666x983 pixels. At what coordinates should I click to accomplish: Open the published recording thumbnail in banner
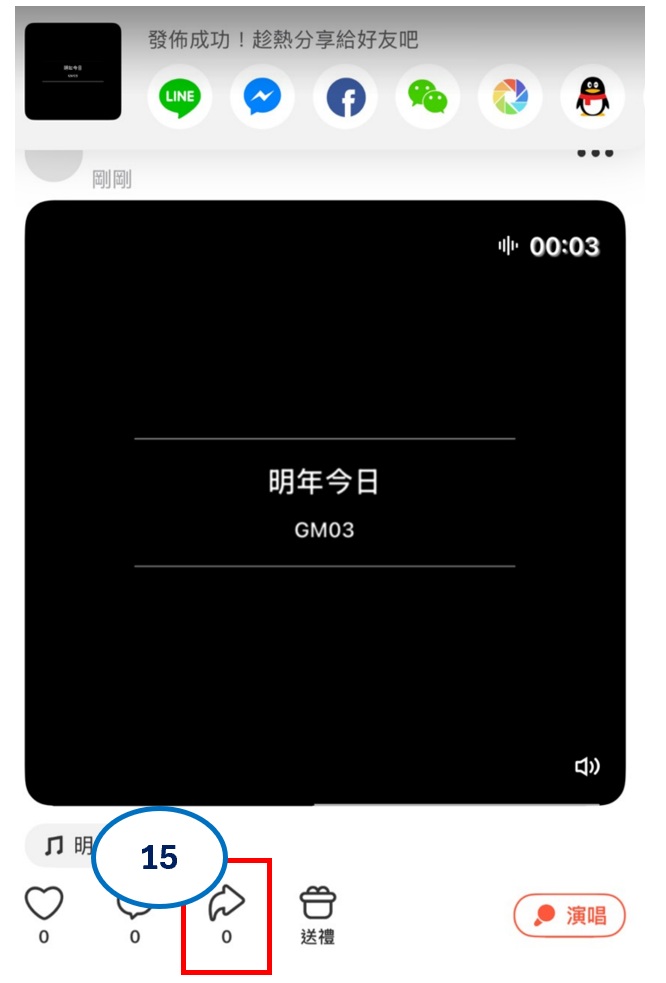pyautogui.click(x=73, y=72)
